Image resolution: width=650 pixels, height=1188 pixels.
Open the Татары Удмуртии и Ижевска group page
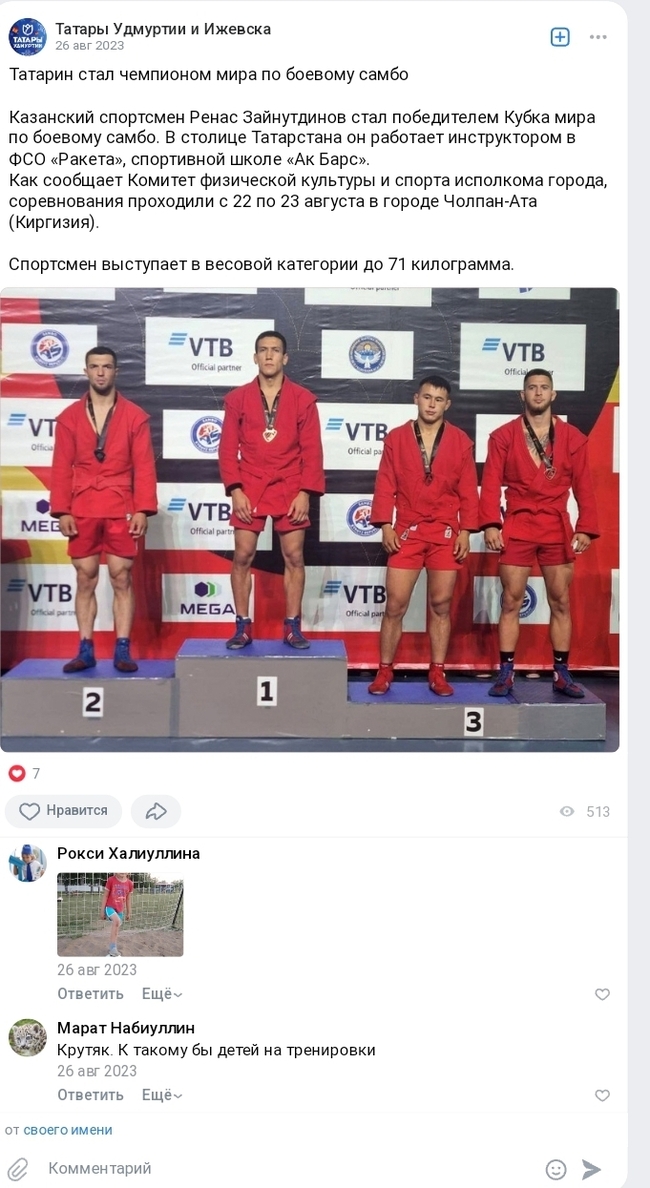coord(162,29)
